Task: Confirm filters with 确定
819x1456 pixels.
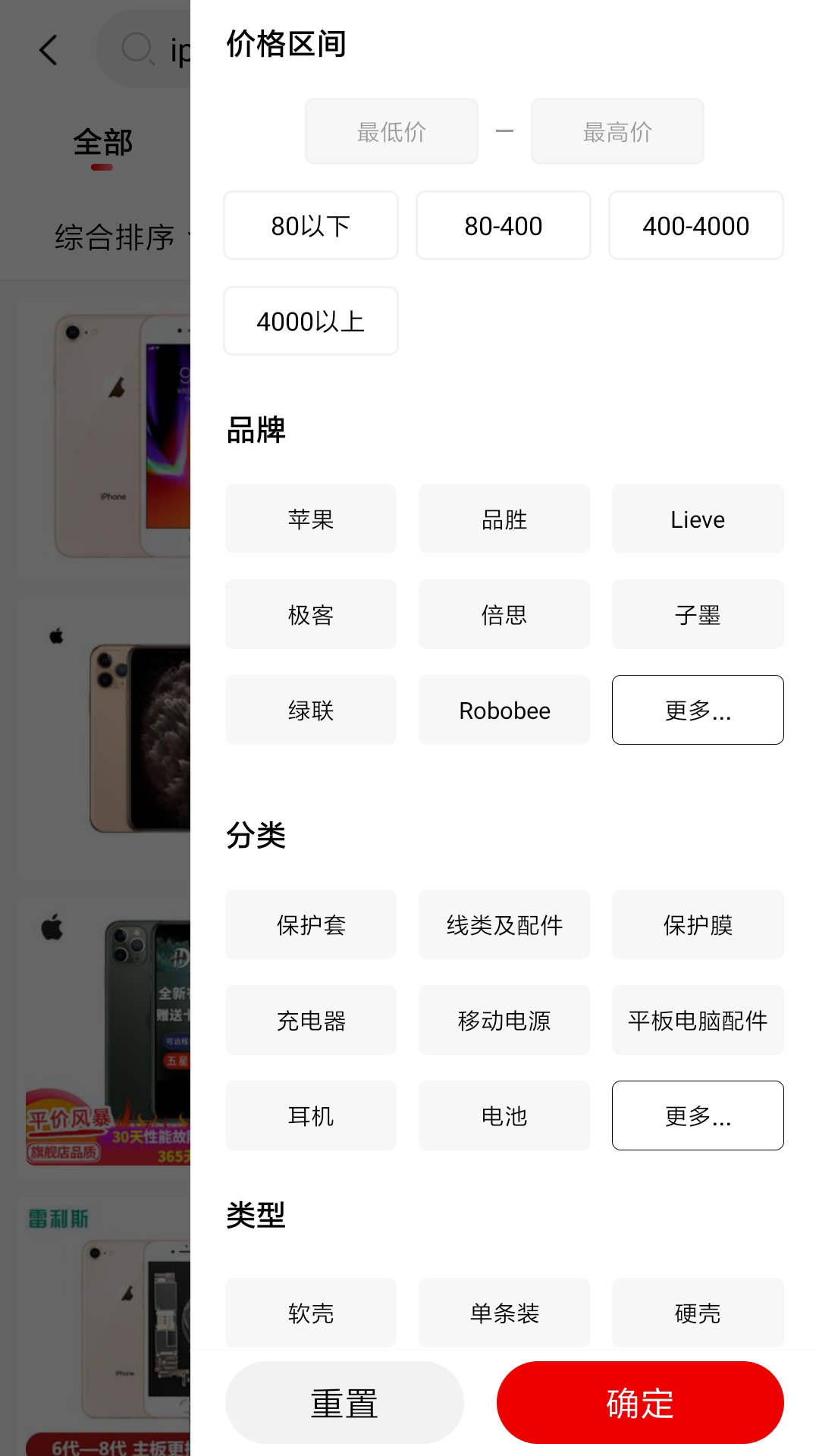Action: [x=640, y=1403]
